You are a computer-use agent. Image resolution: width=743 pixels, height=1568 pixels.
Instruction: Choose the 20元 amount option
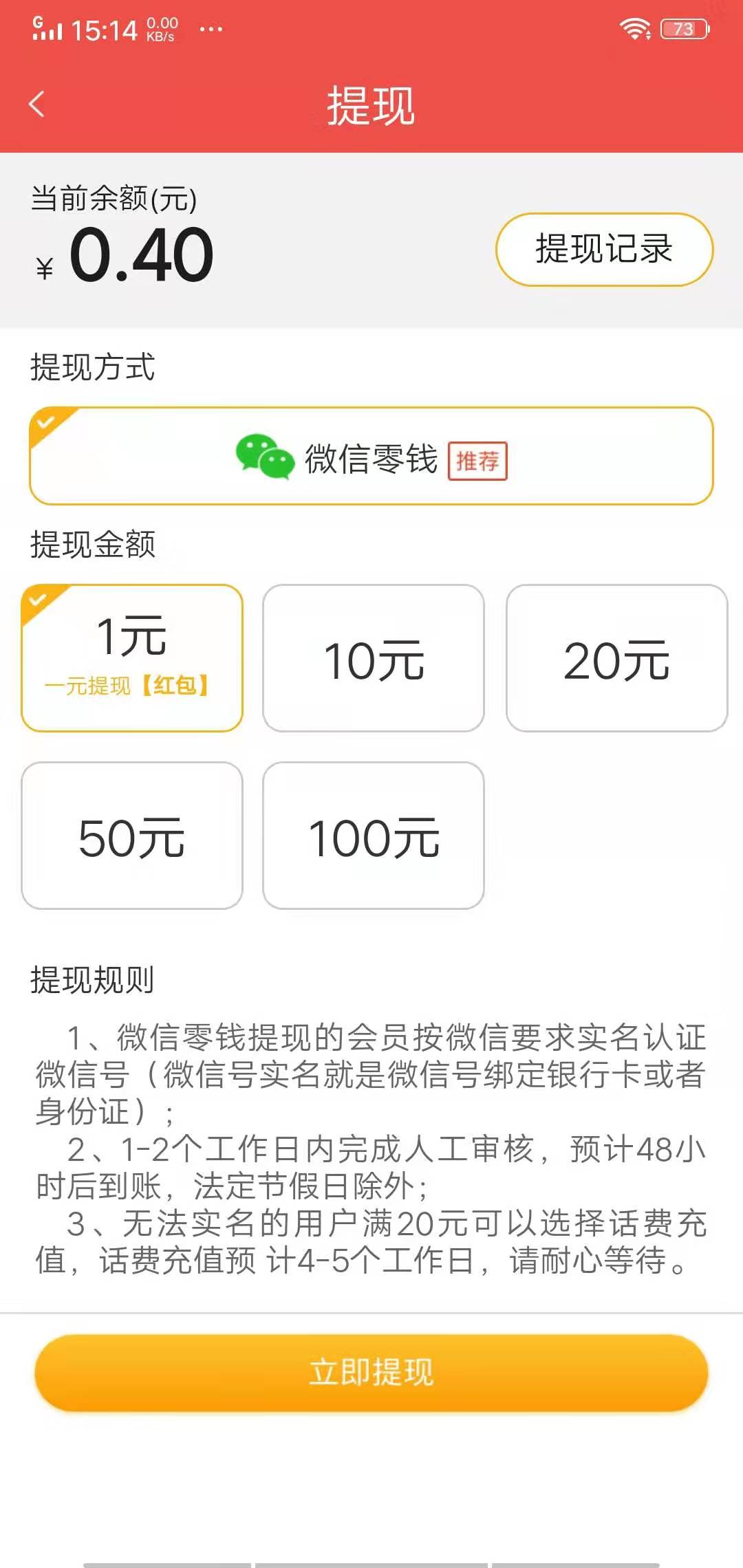[x=617, y=658]
